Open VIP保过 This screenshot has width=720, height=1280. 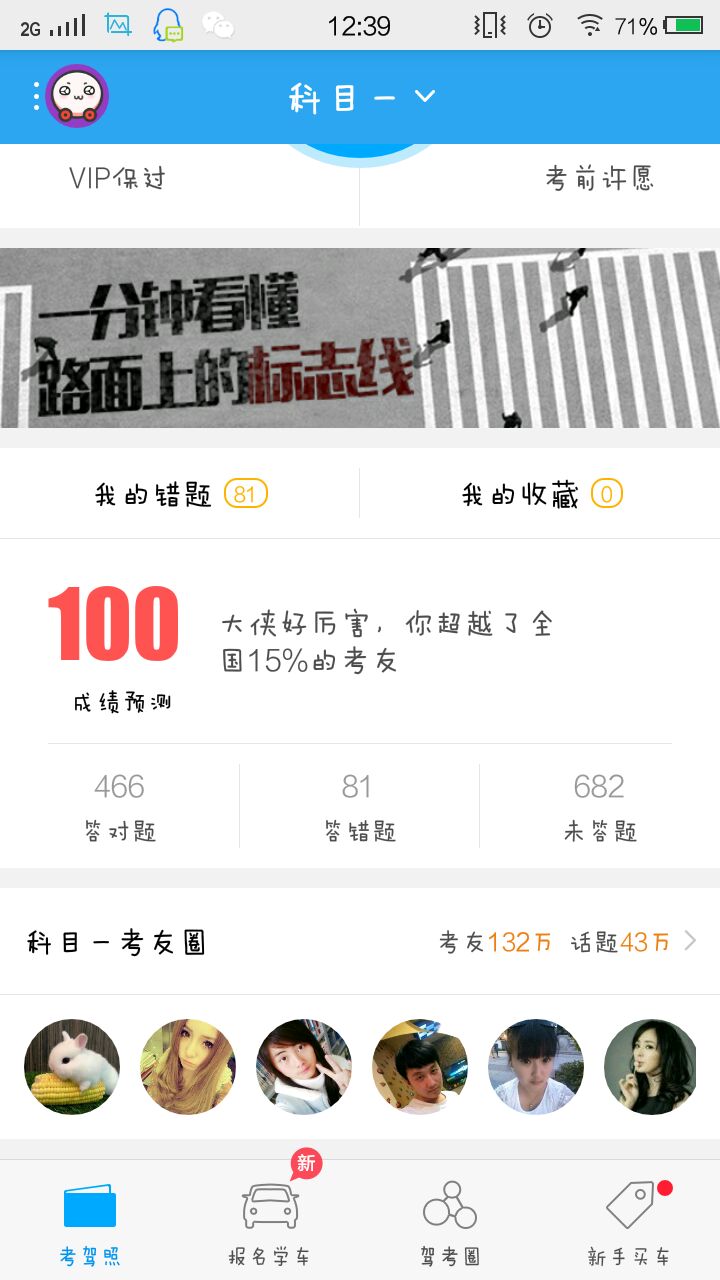point(118,179)
